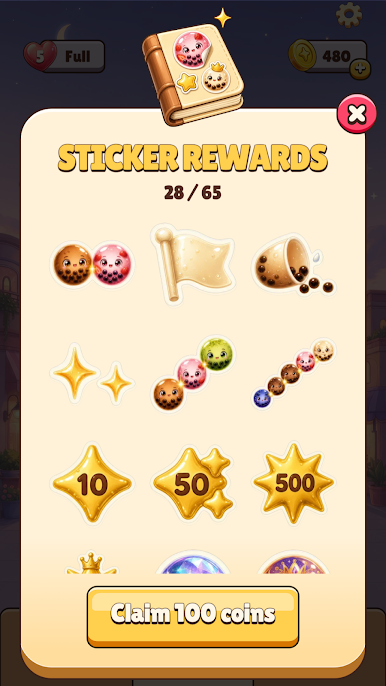386x686 pixels.
Task: Select the five boba chain sticker
Action: [293, 374]
